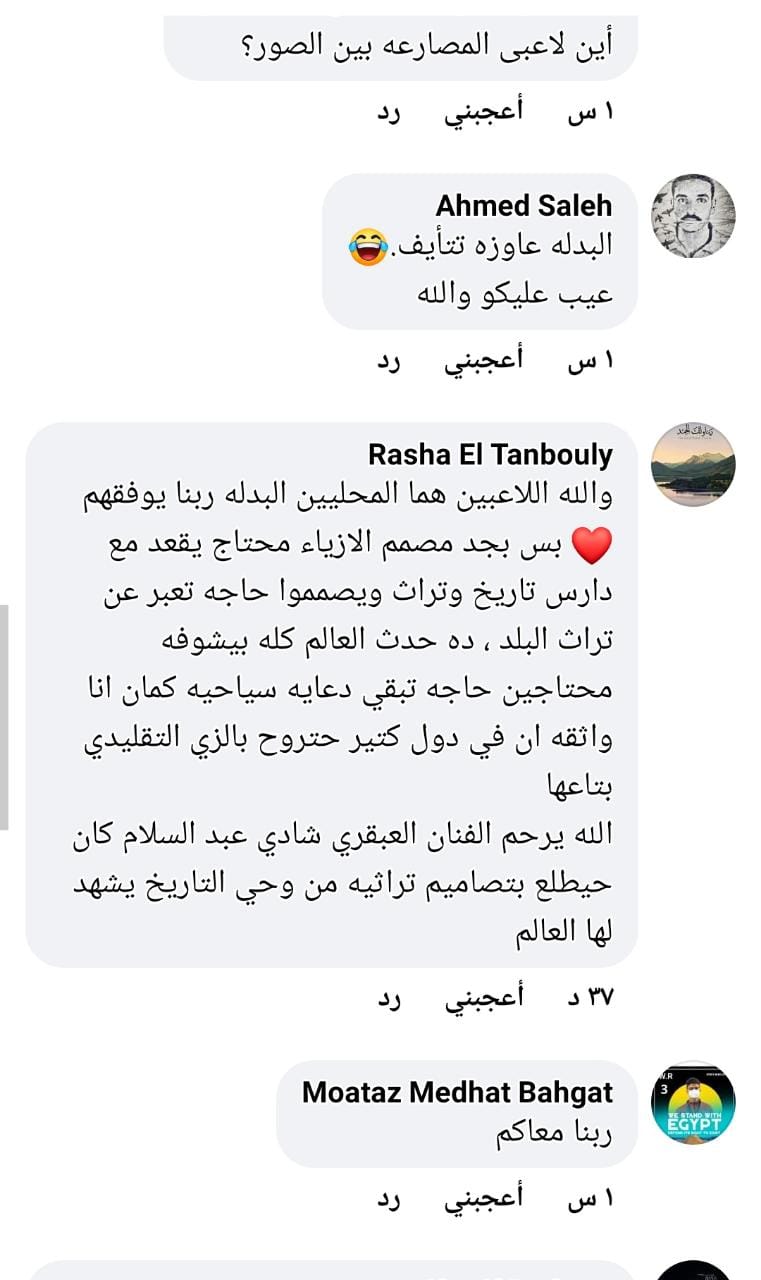Select the Rasha El Tanbouly name link
761x1280 pixels.
pos(491,455)
